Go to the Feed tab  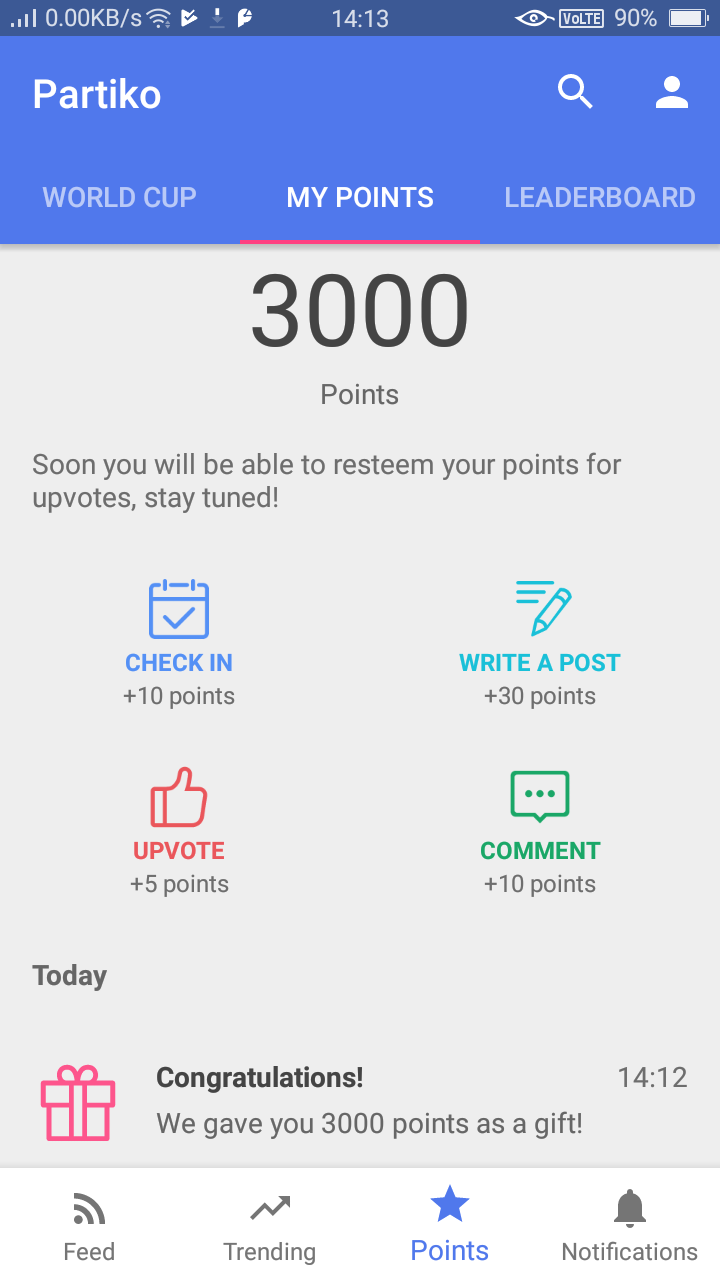click(89, 1226)
